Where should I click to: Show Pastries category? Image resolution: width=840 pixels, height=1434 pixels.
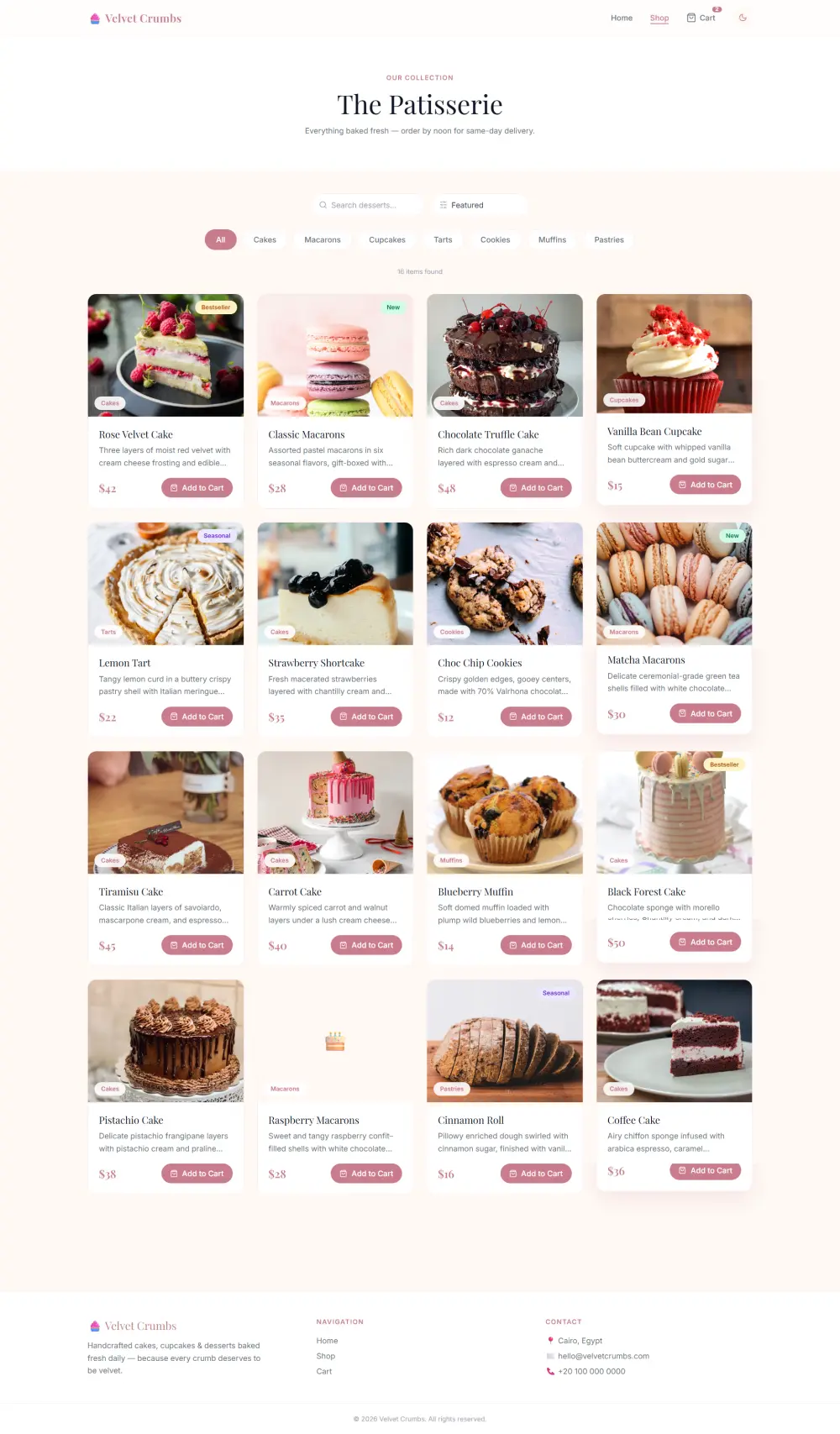[609, 240]
